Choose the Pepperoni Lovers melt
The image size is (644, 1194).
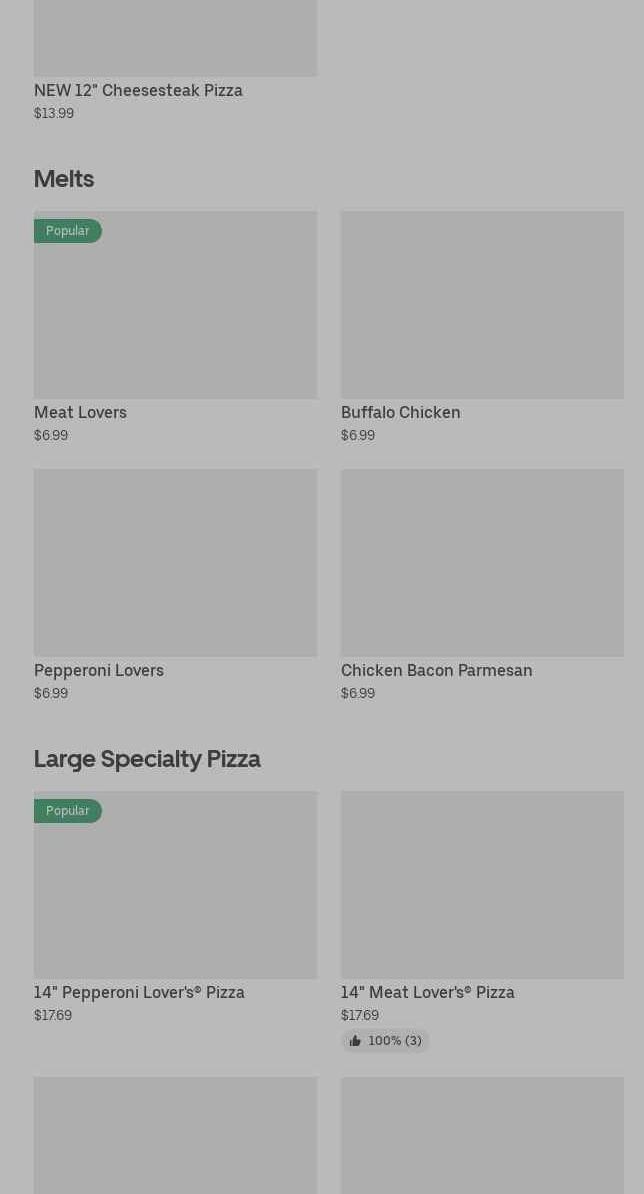(175, 563)
